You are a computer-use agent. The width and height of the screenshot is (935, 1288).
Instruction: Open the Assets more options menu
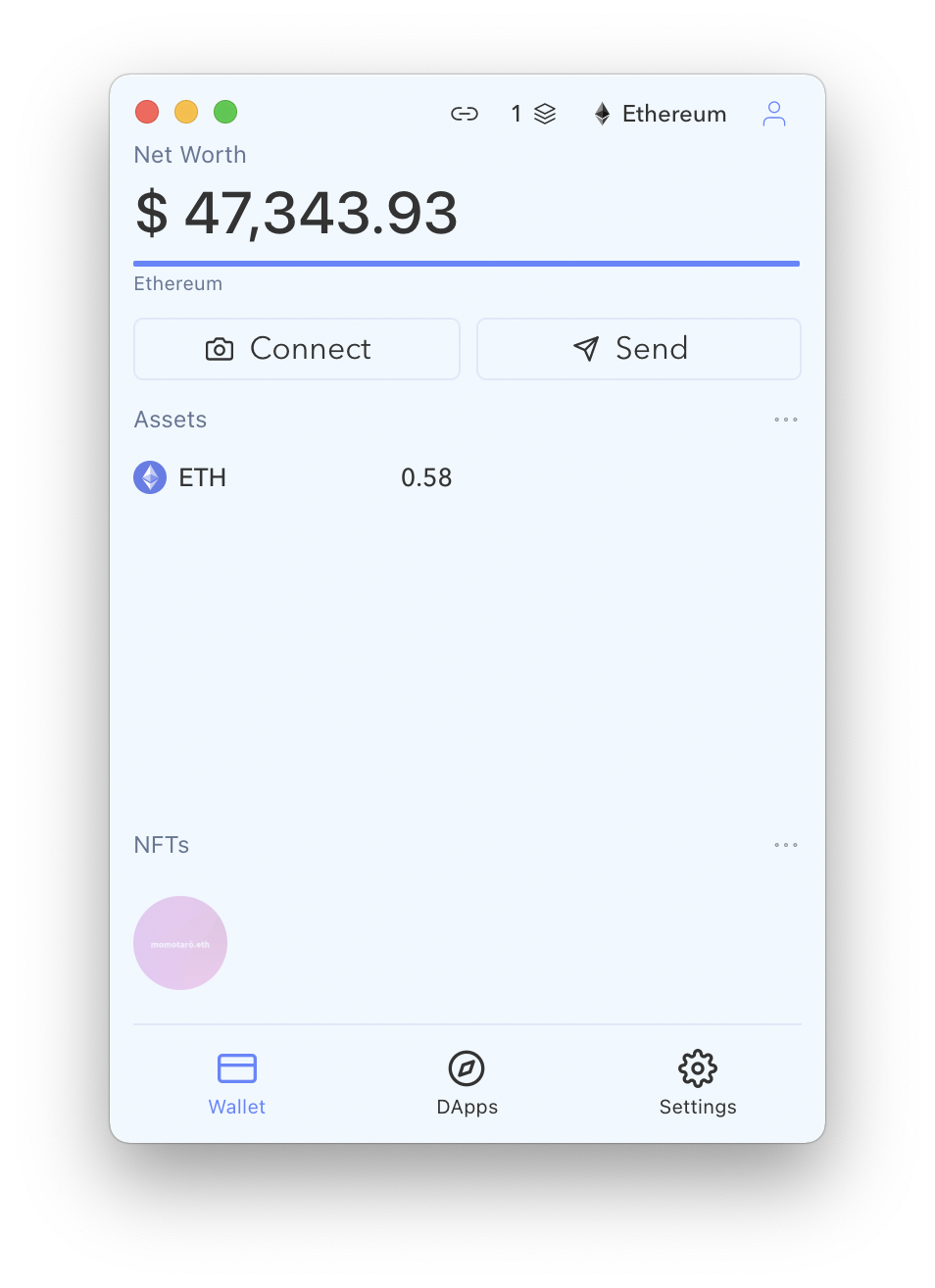[785, 420]
